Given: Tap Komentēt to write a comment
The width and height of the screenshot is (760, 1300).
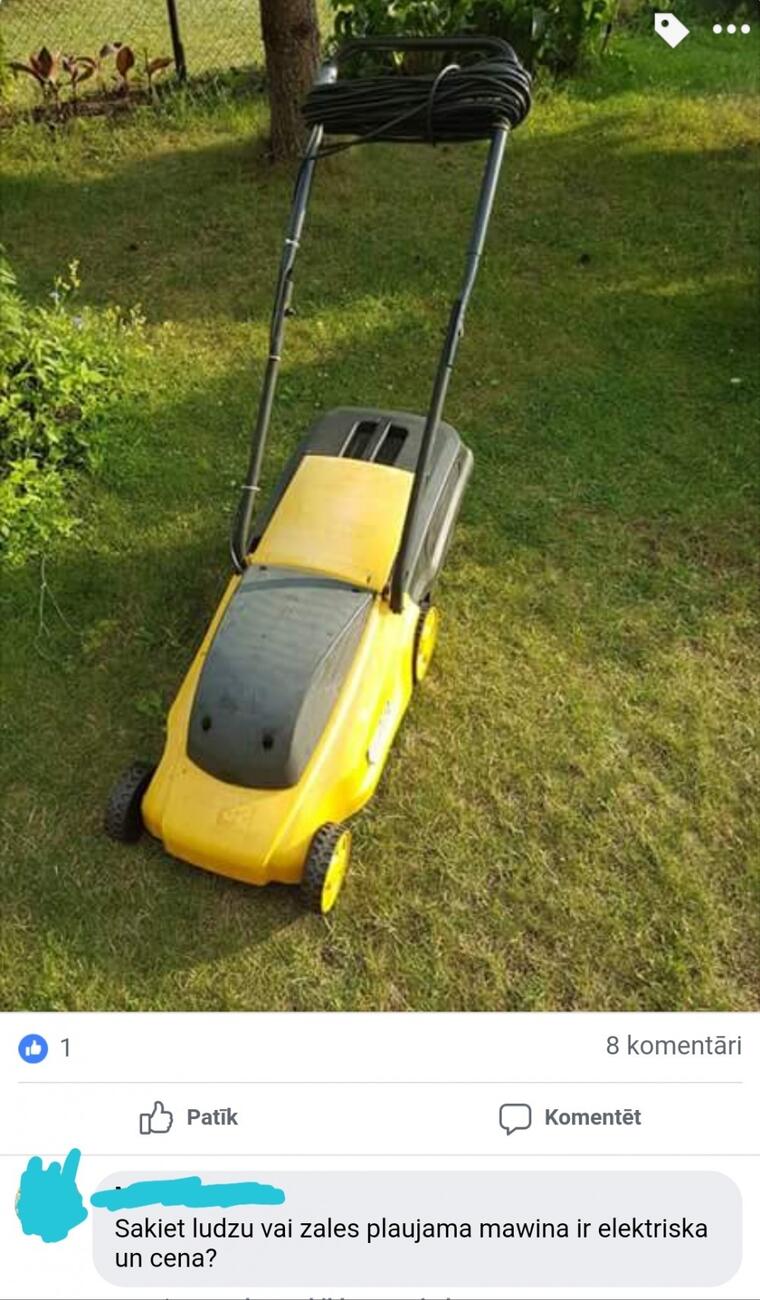Looking at the screenshot, I should pyautogui.click(x=570, y=1117).
